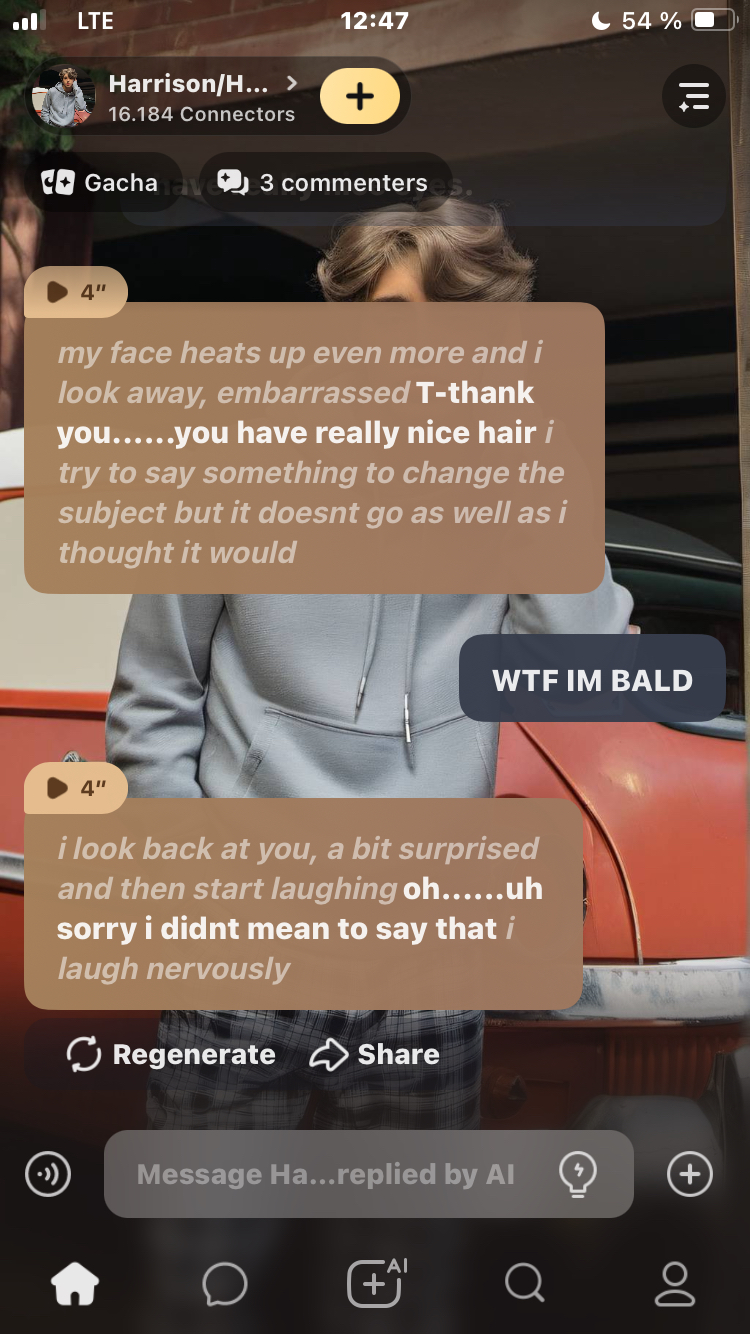Share this conversation
Viewport: 750px width, 1334px height.
375,1055
